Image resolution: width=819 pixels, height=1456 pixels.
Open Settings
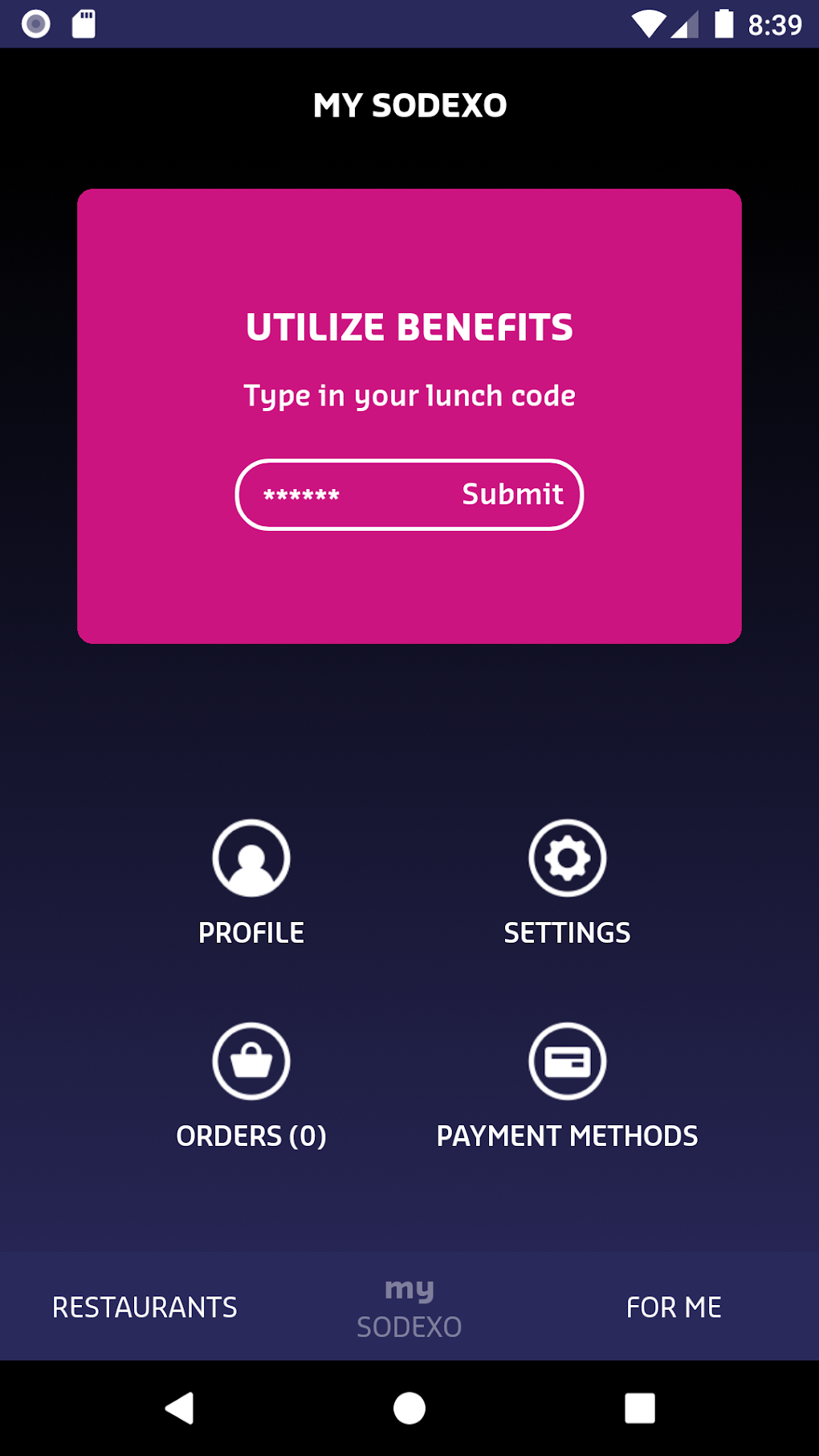tap(567, 882)
